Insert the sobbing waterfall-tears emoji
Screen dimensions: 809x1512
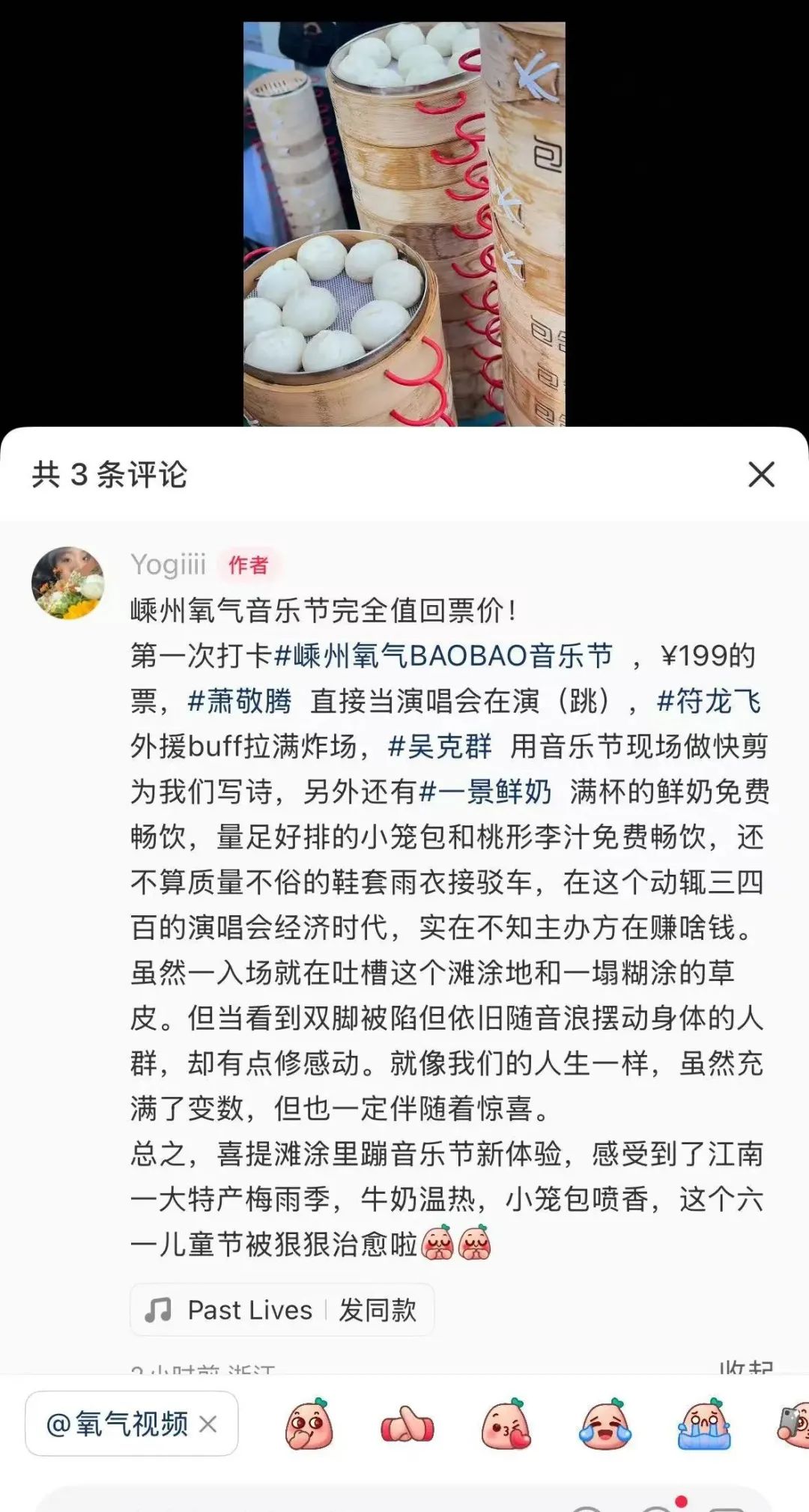pos(703,1424)
